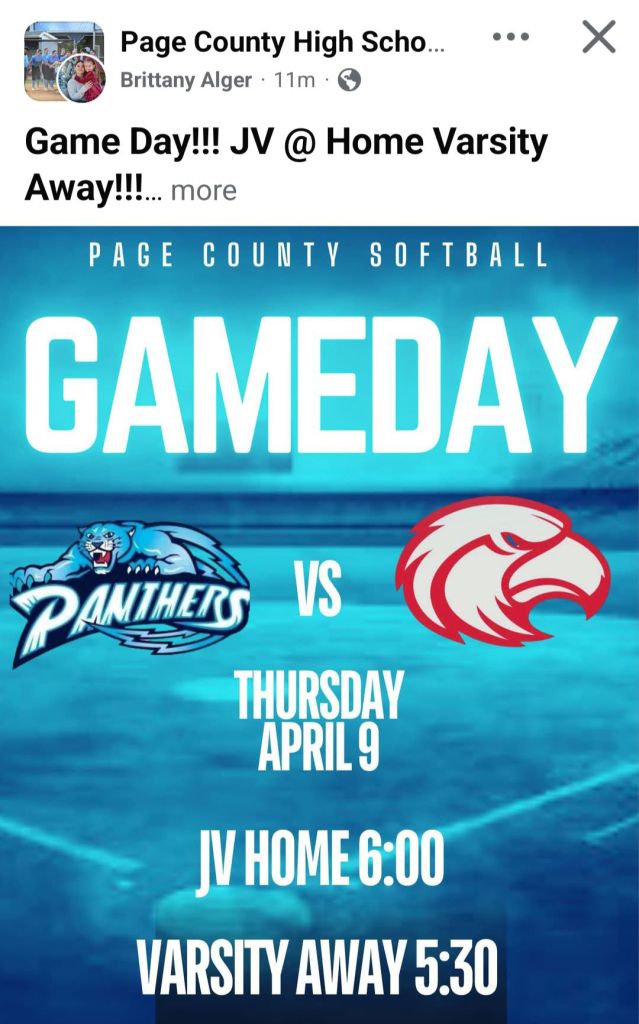Open the post's three-dot options menu
This screenshot has width=639, height=1024.
click(511, 38)
